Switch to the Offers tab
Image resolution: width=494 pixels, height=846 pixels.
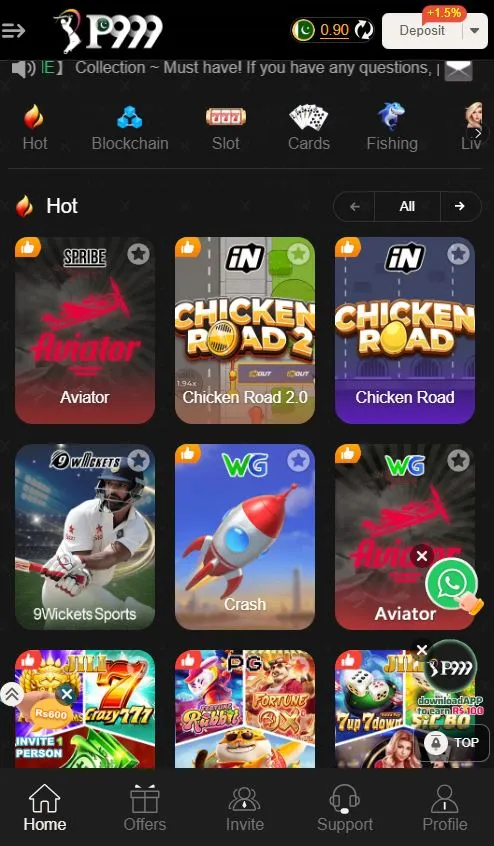(145, 808)
